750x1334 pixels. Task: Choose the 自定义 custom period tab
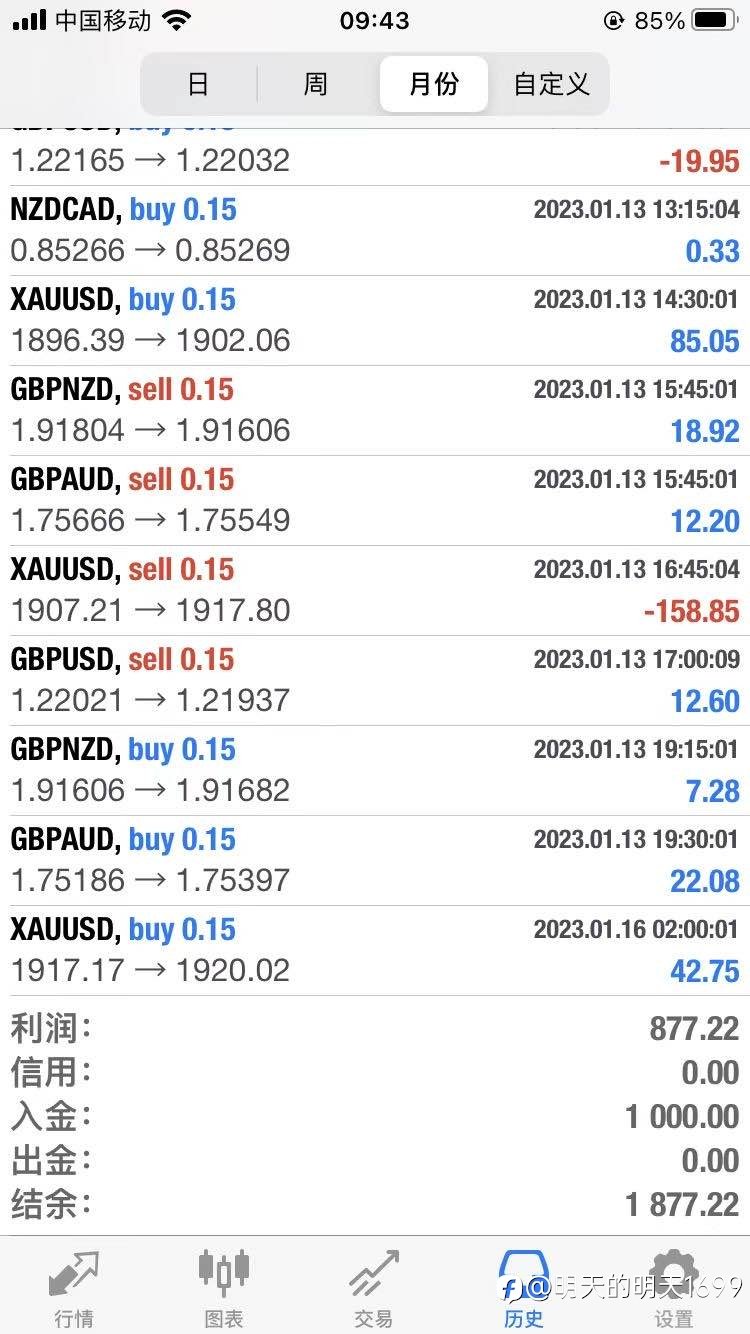[x=551, y=84]
